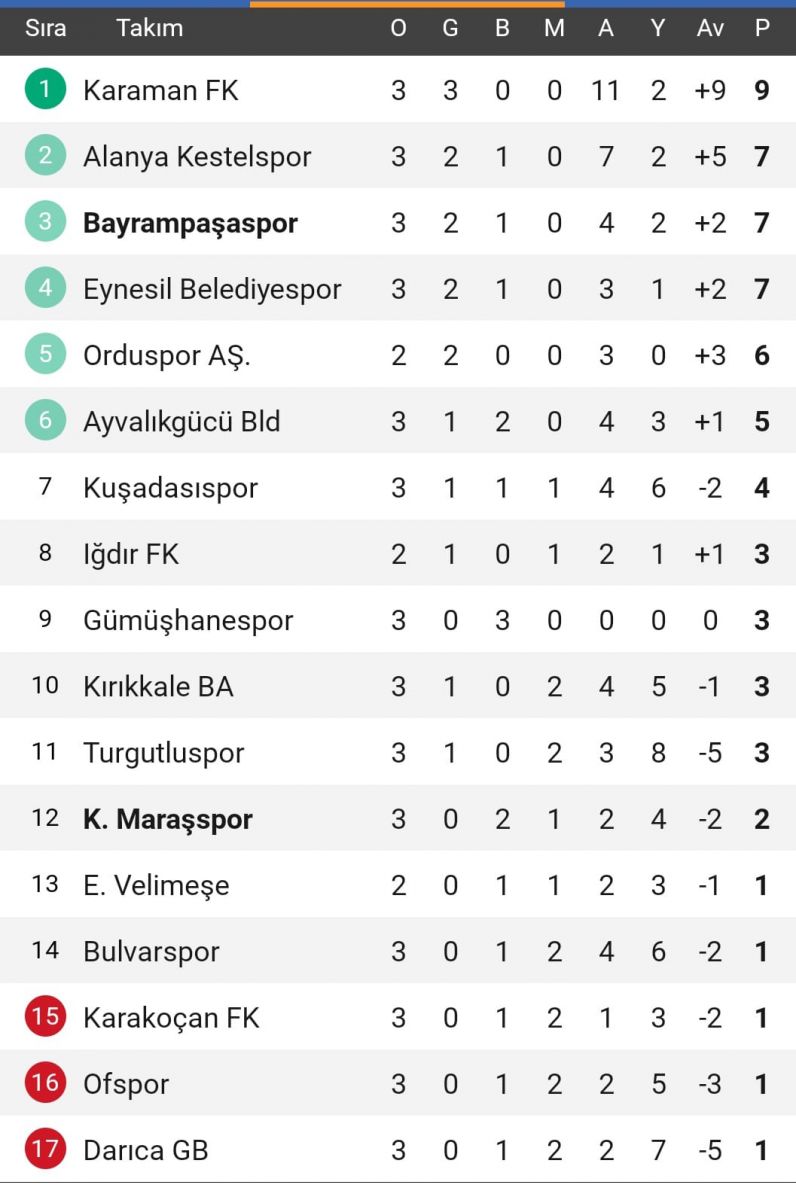Tap the Ofspor row
The image size is (796, 1200).
(126, 1084)
